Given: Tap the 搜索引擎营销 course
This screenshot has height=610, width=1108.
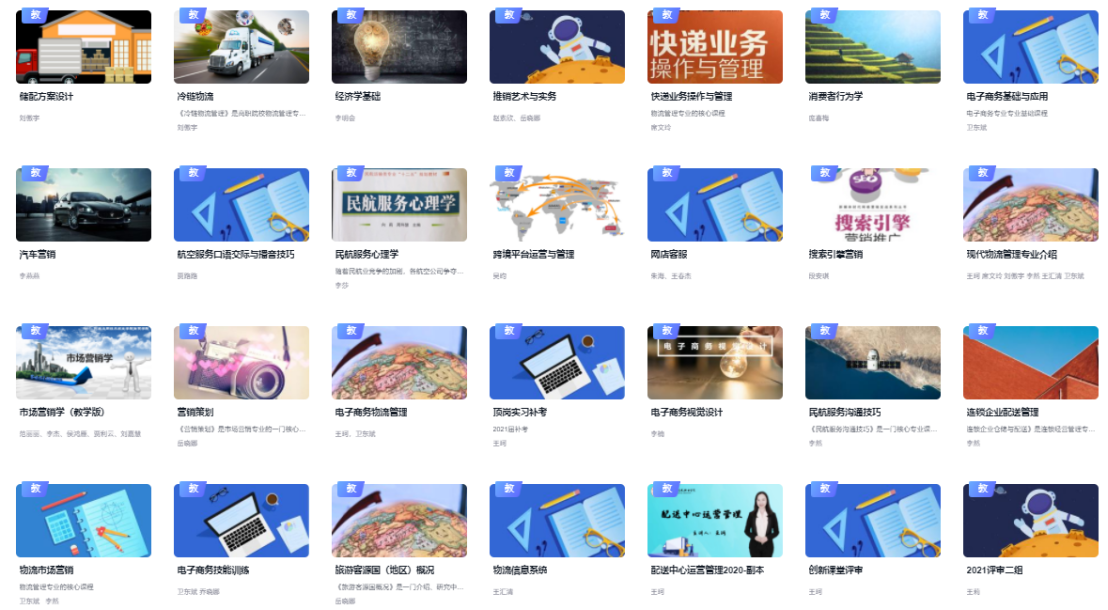Looking at the screenshot, I should pyautogui.click(x=873, y=205).
